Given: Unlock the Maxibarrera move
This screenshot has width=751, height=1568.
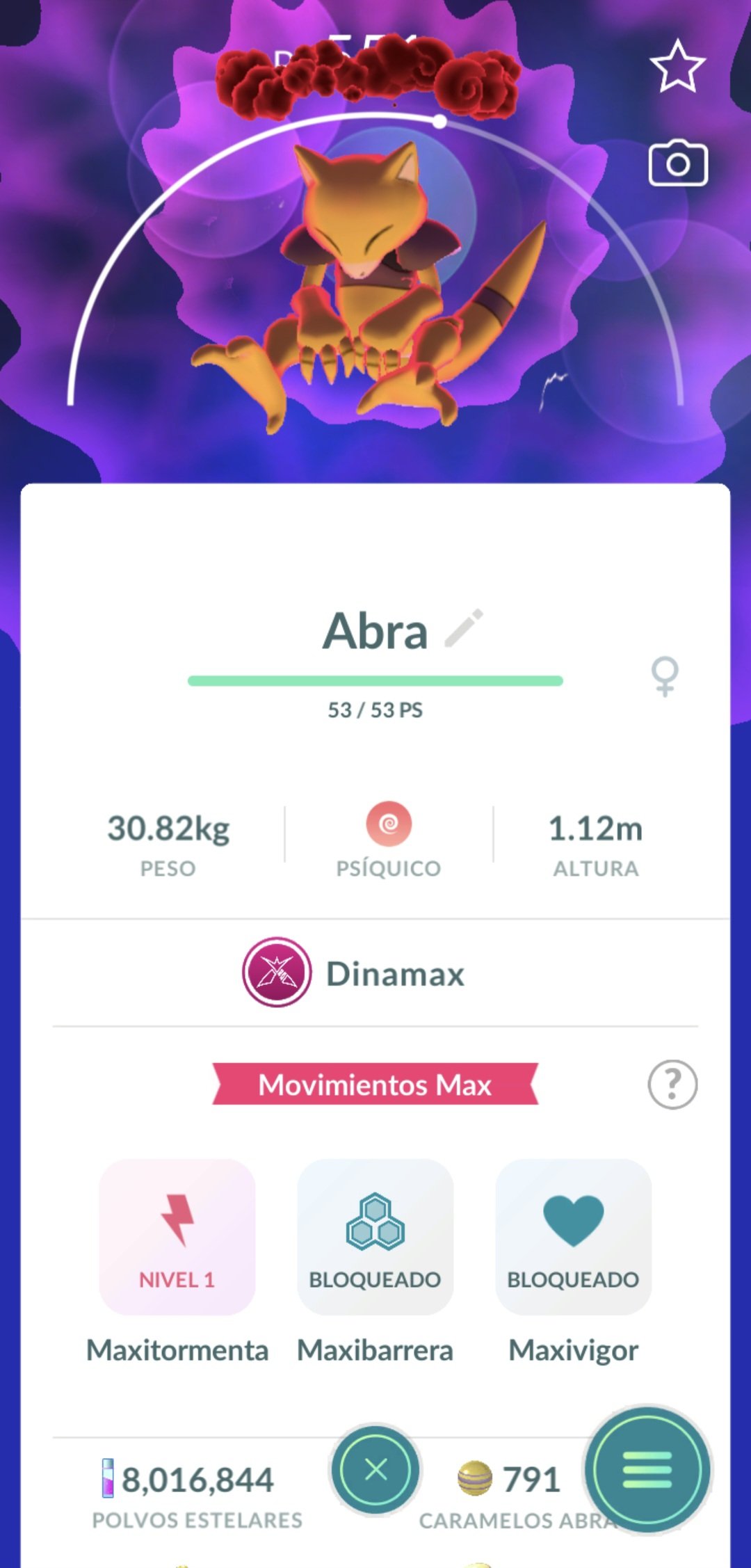Looking at the screenshot, I should 375,1237.
